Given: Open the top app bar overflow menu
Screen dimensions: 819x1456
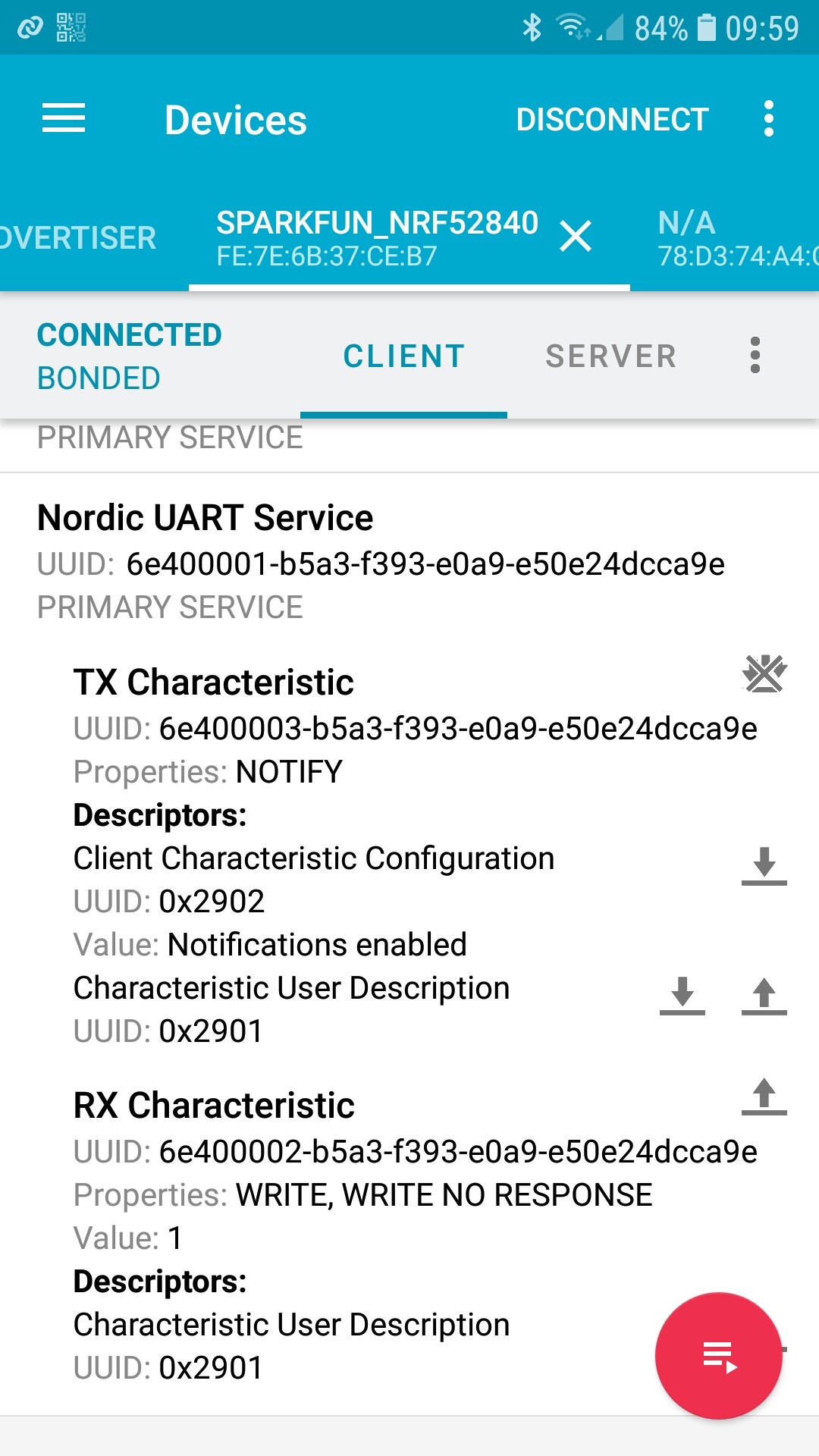Looking at the screenshot, I should coord(769,119).
